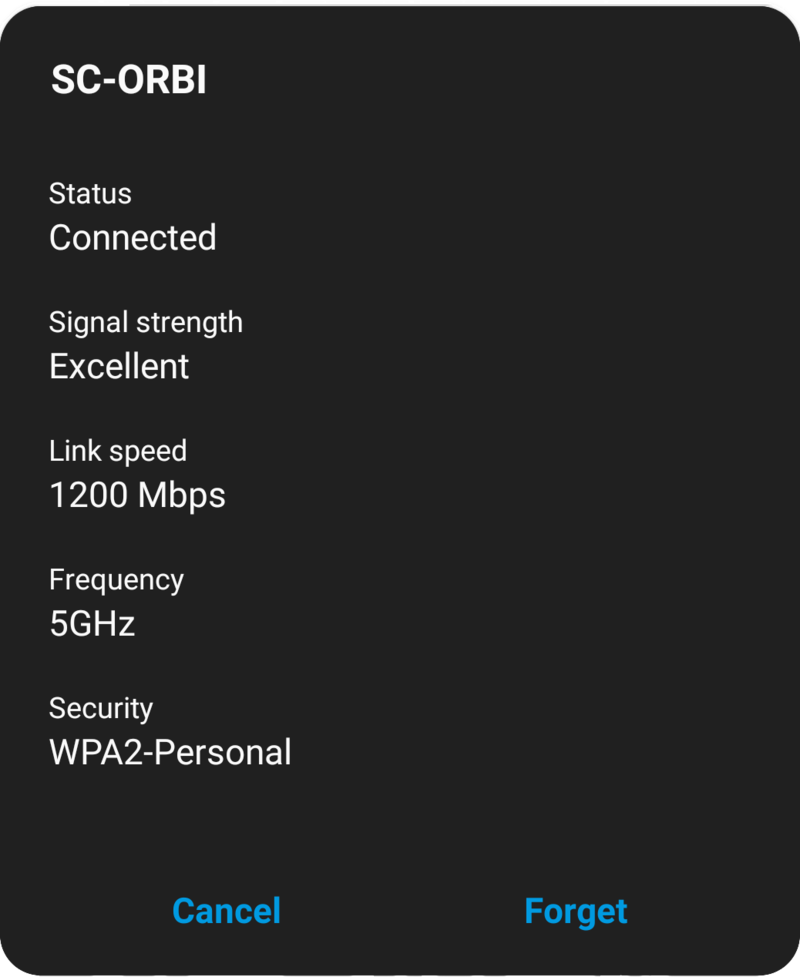
Task: Select the WPA2-Personal security value
Action: click(170, 753)
